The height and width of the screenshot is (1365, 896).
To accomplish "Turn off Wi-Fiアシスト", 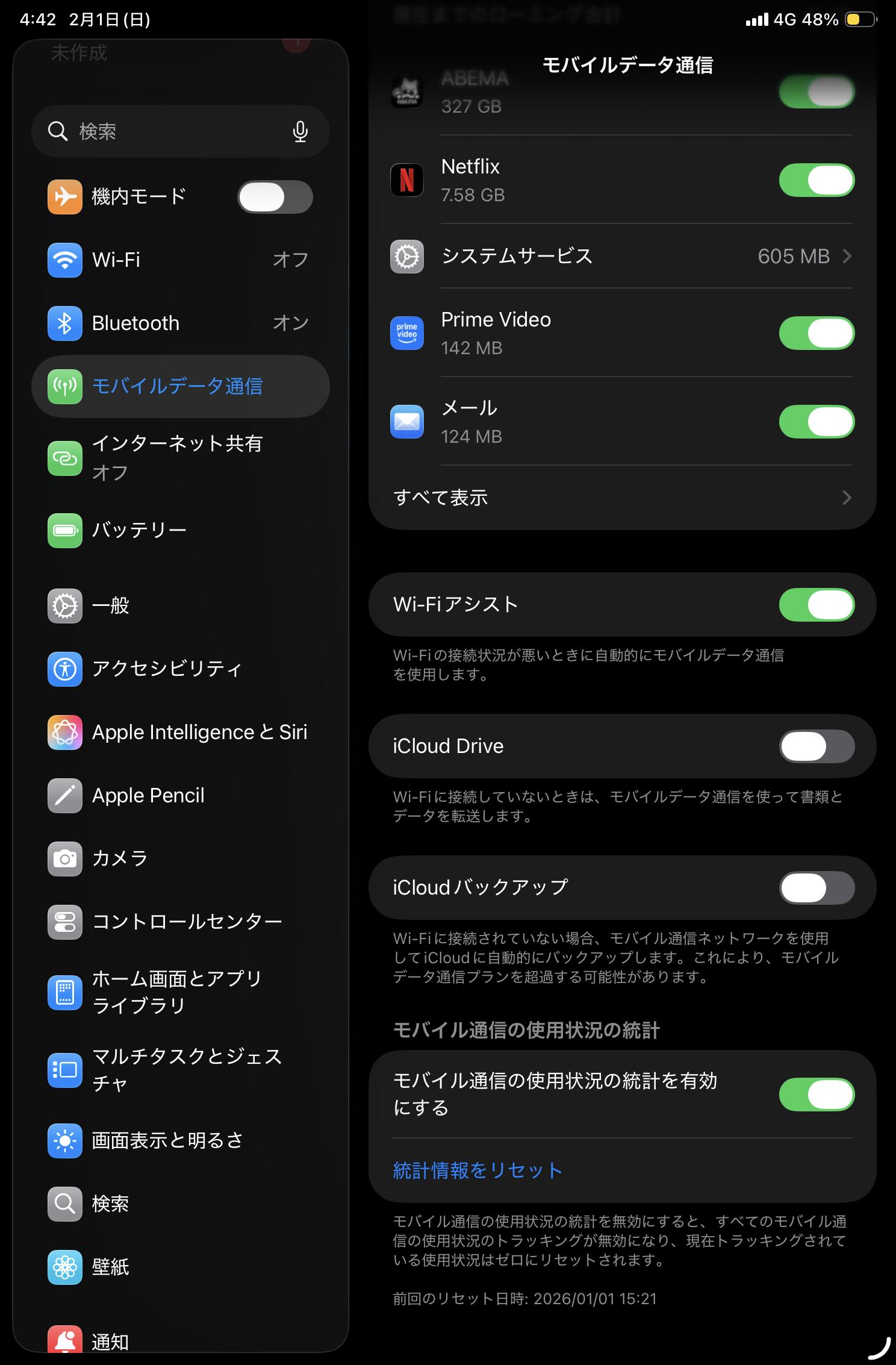I will tap(817, 605).
